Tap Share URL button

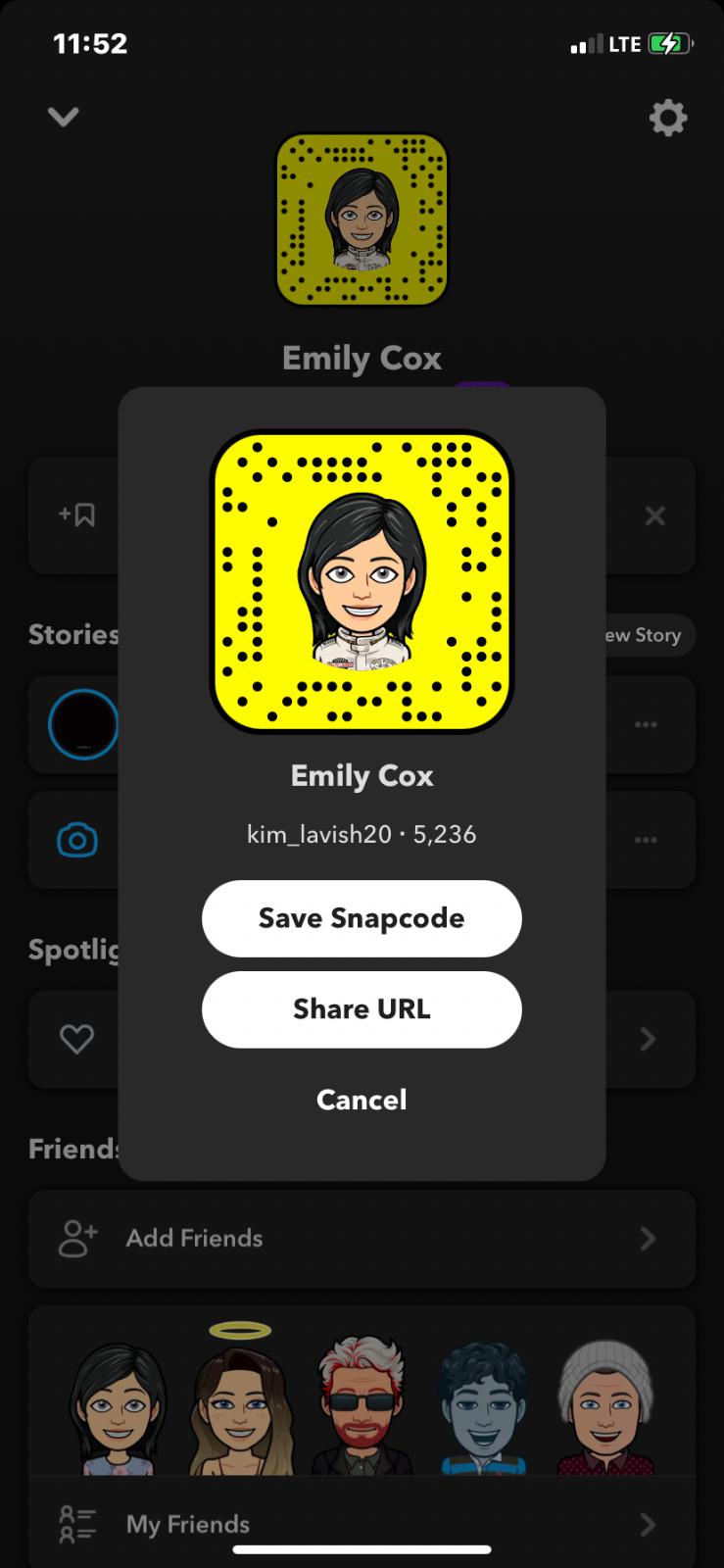pos(362,1009)
